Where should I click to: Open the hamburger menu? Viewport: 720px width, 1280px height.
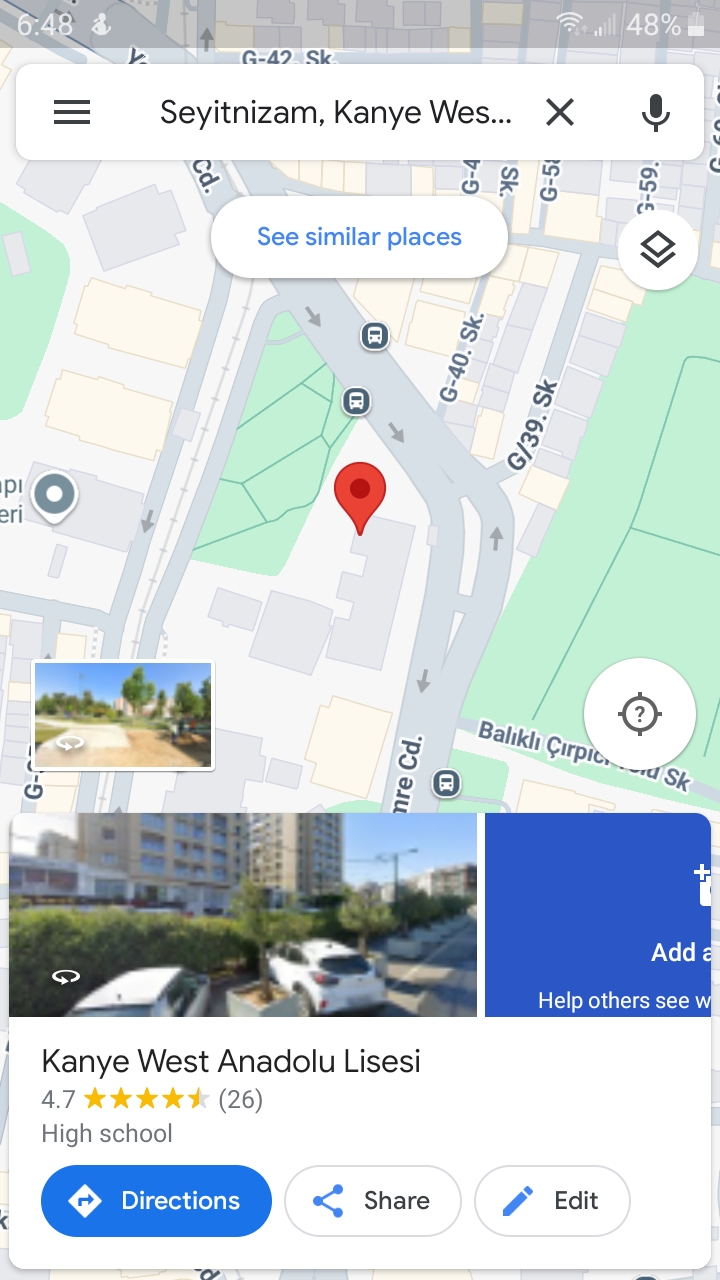[72, 112]
